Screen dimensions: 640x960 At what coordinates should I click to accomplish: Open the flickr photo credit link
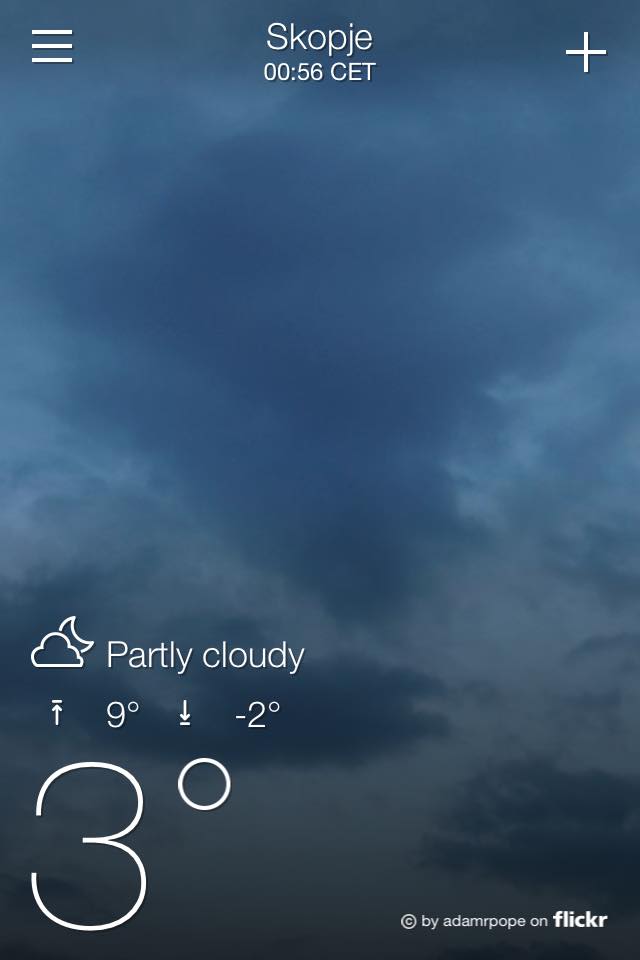504,920
